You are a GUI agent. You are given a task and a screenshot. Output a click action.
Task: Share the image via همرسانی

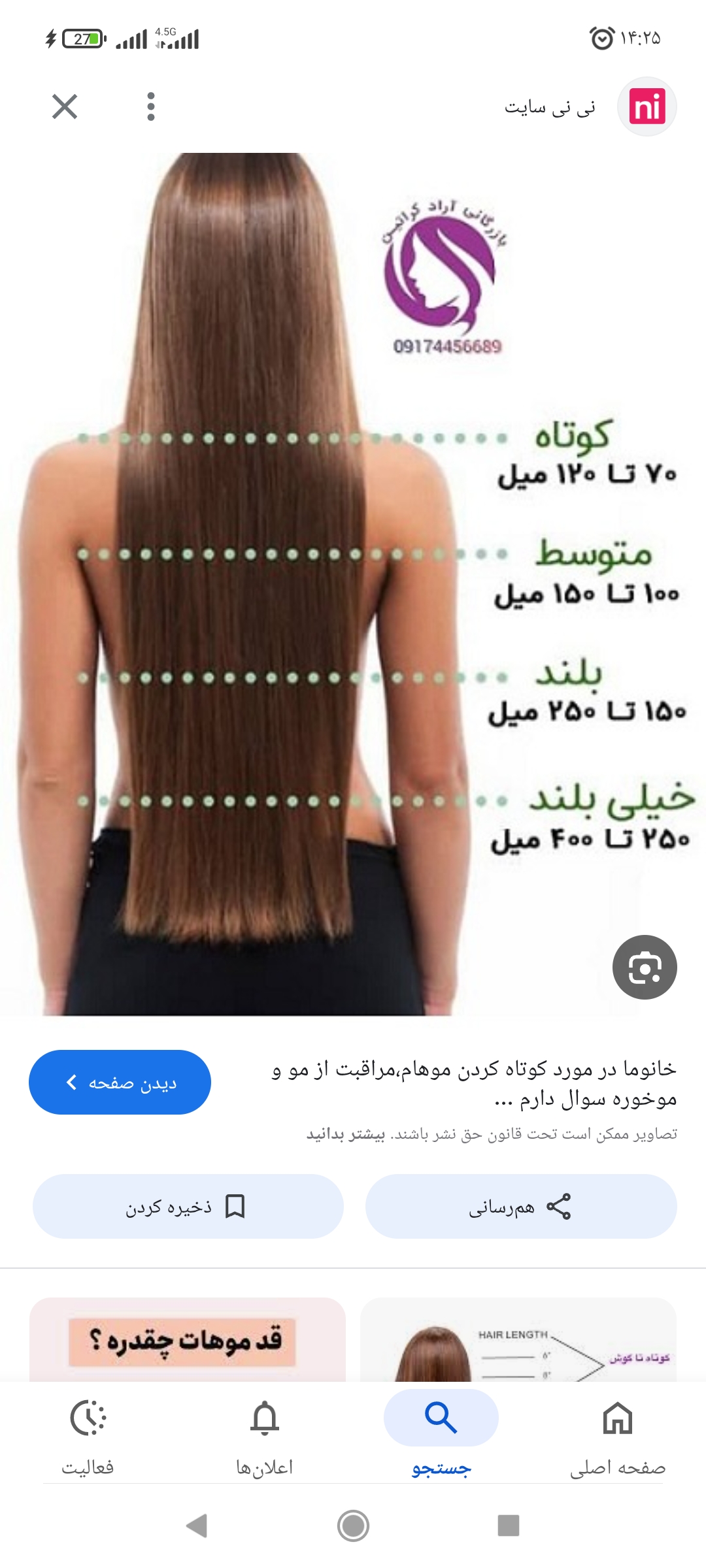(520, 1207)
